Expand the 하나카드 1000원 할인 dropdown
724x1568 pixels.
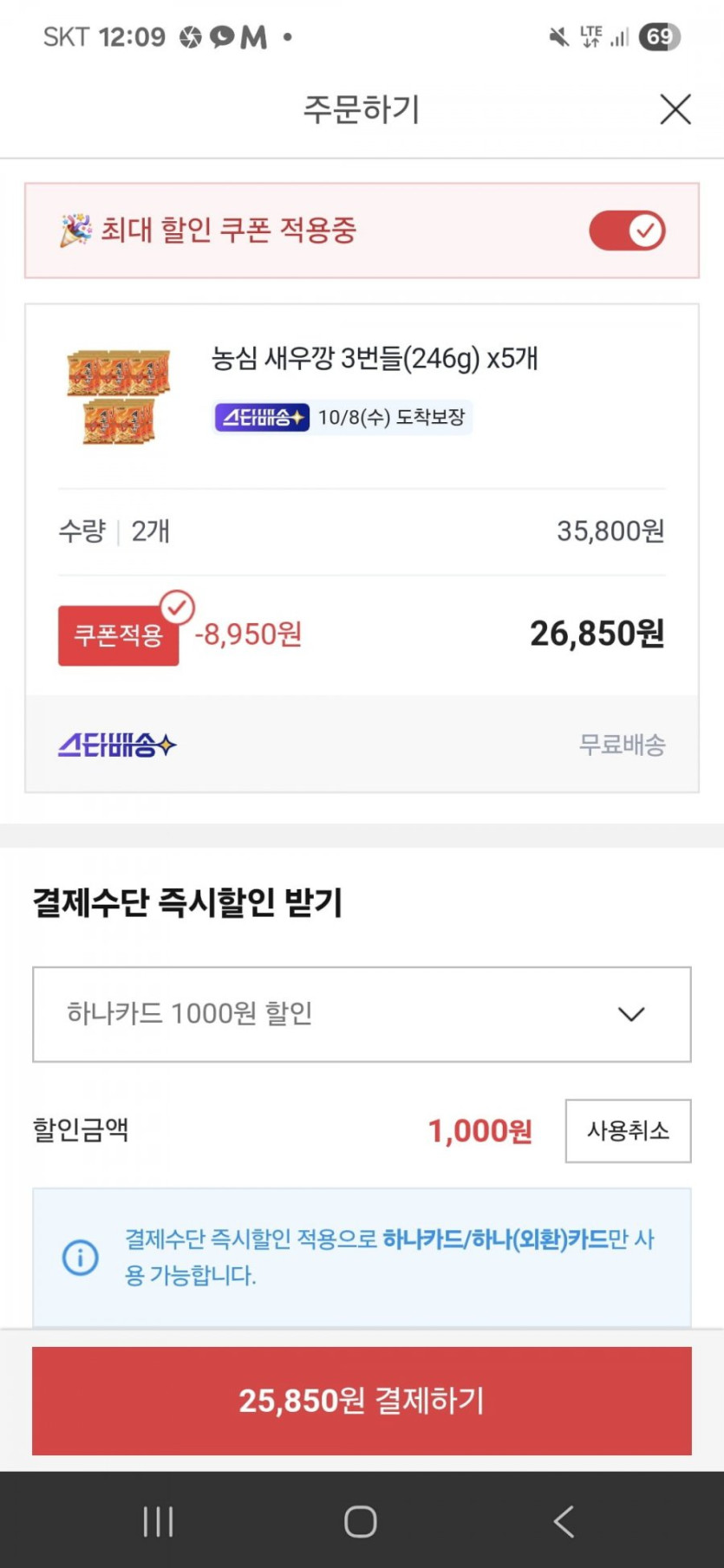coord(362,1014)
